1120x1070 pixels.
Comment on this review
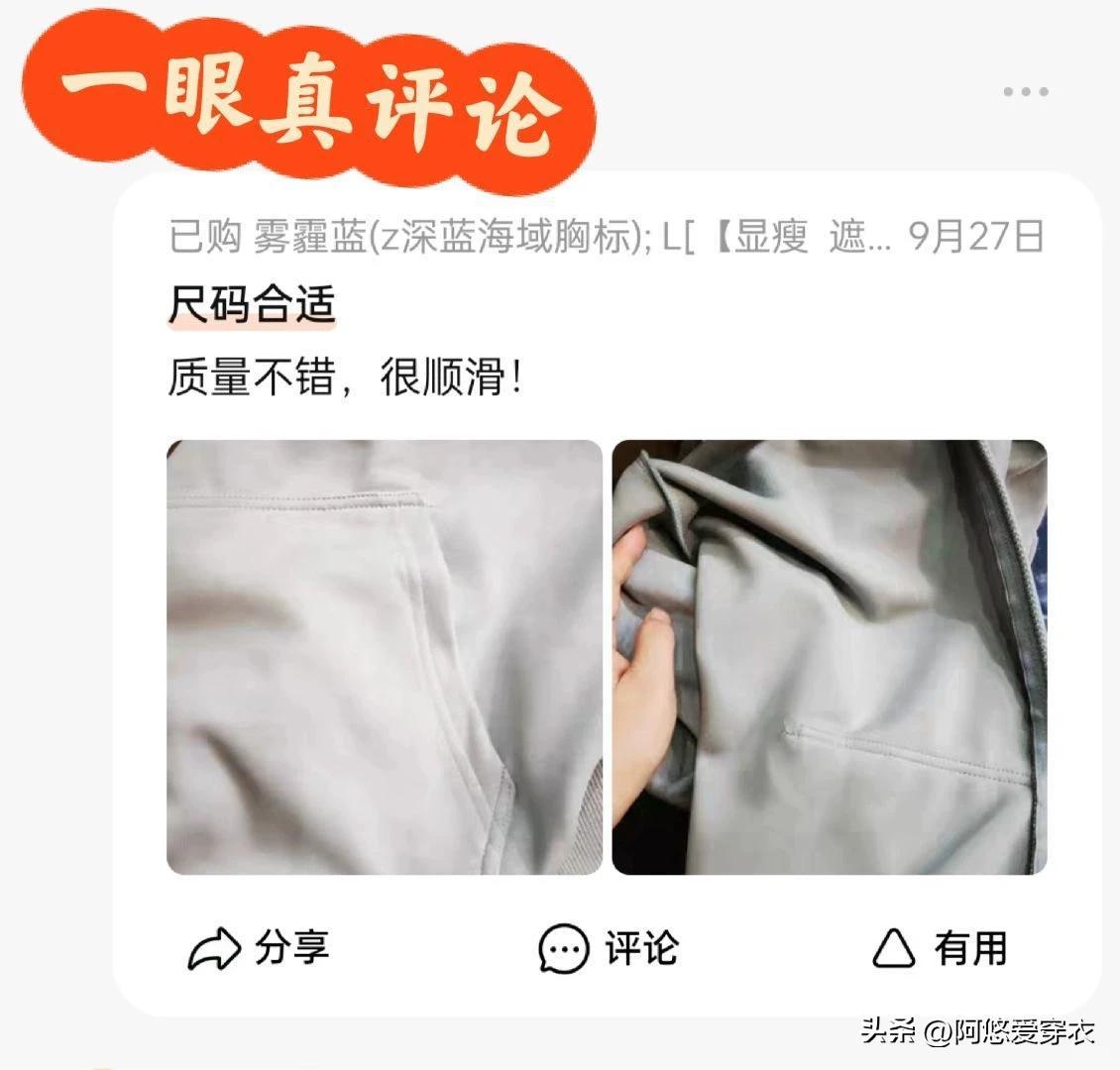point(609,948)
